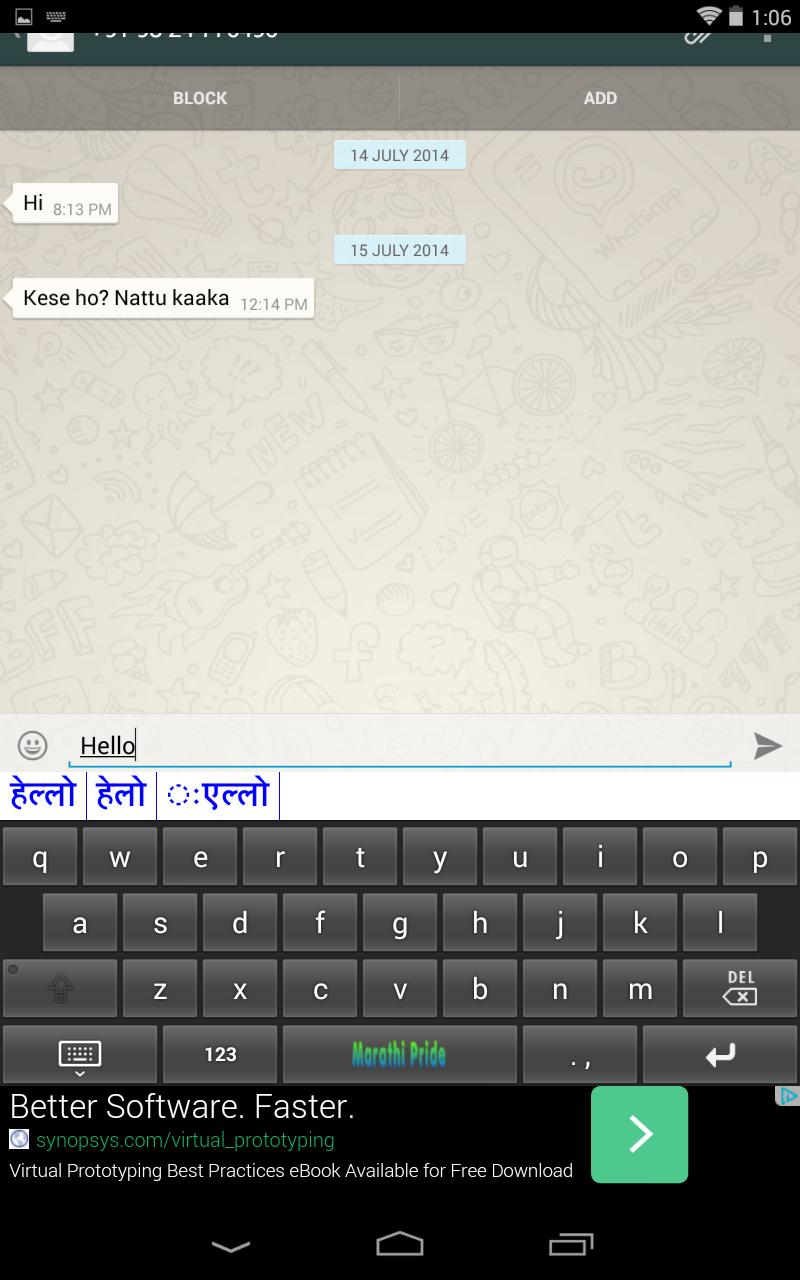Tap the BLOCK button
Image resolution: width=800 pixels, height=1280 pixels.
coord(200,98)
